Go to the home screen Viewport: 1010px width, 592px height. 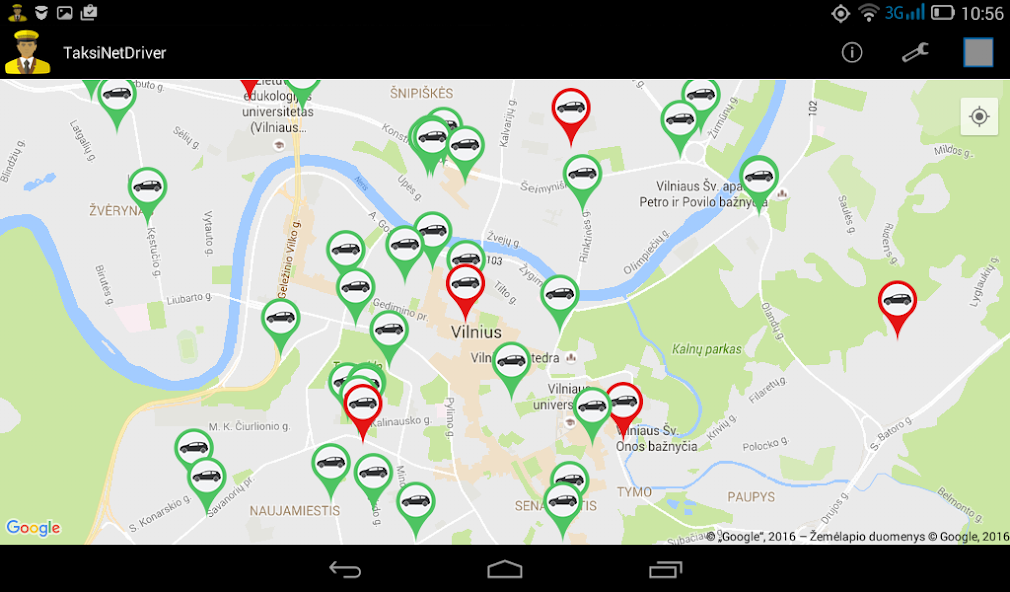pos(505,570)
